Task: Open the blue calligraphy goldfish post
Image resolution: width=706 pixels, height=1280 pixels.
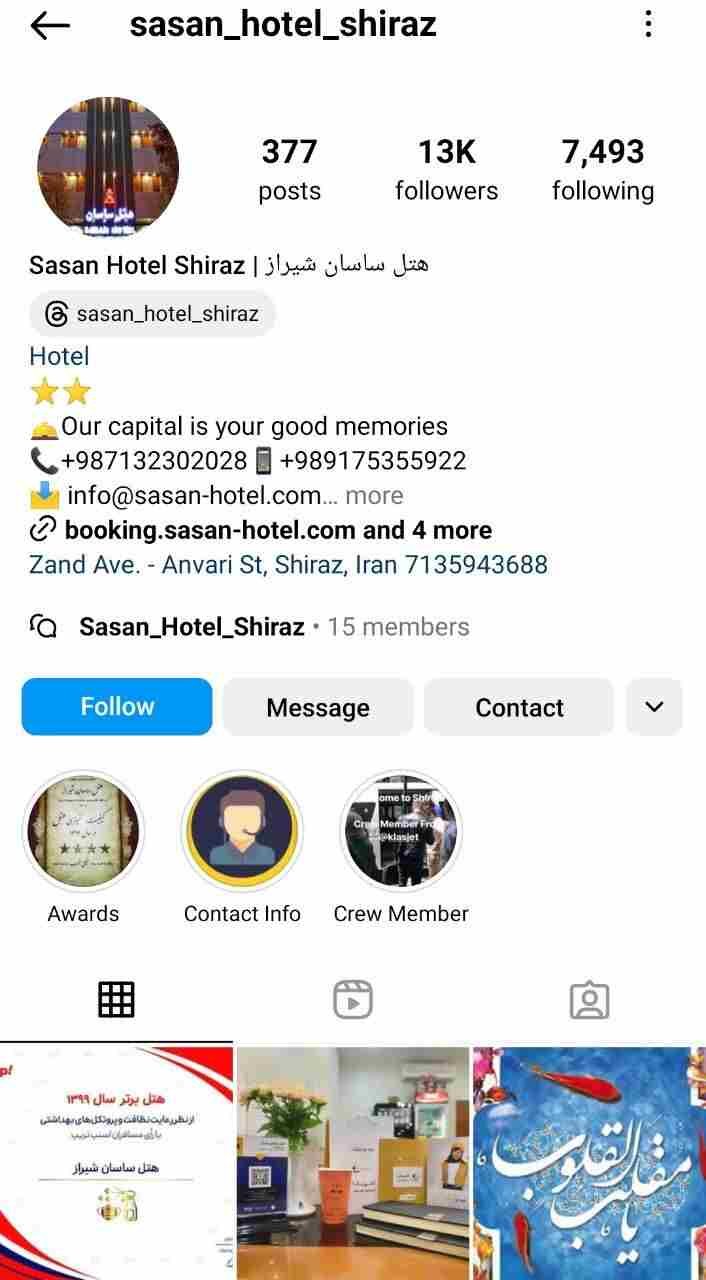Action: [x=589, y=1163]
